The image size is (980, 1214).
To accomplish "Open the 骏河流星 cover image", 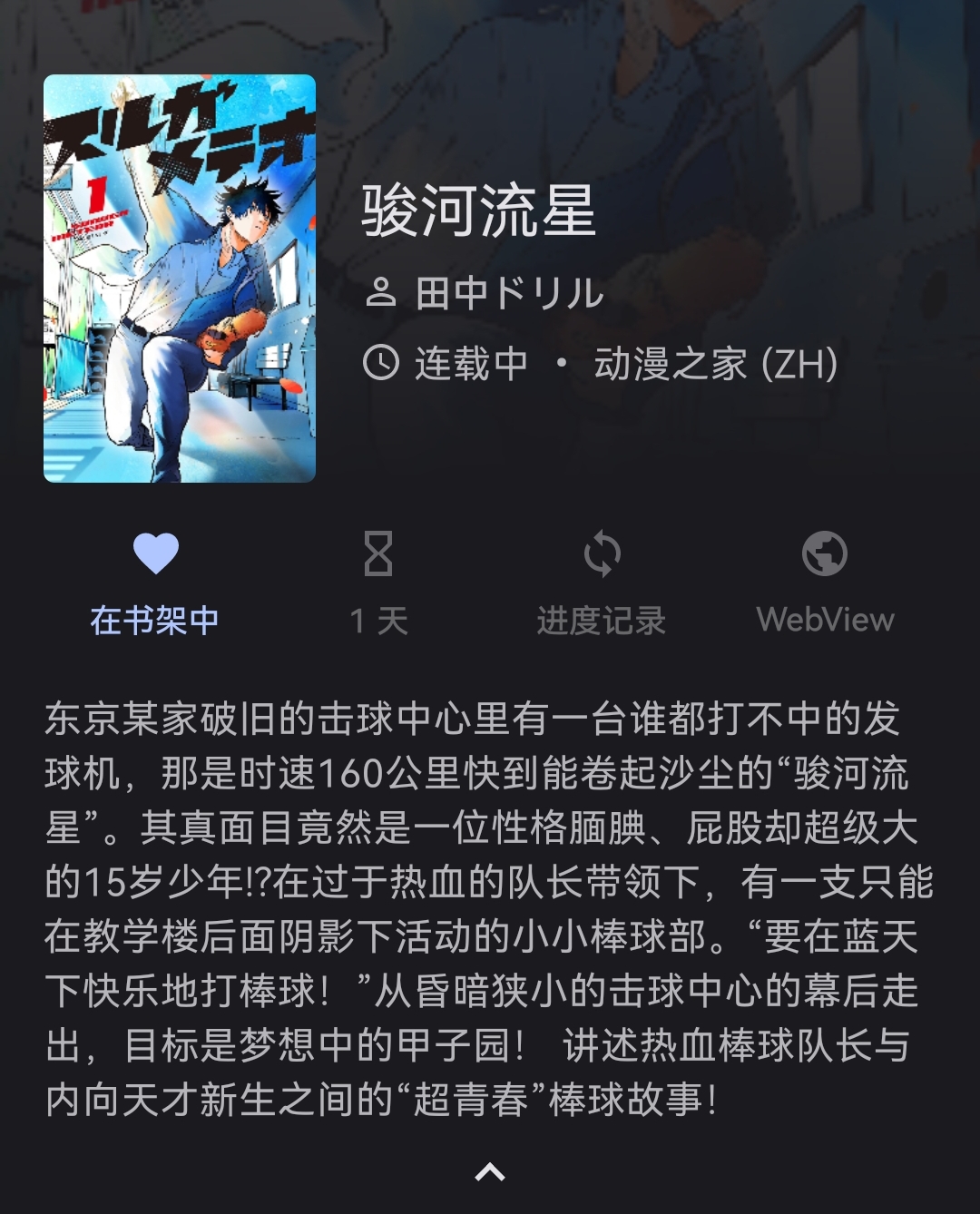I will [180, 278].
